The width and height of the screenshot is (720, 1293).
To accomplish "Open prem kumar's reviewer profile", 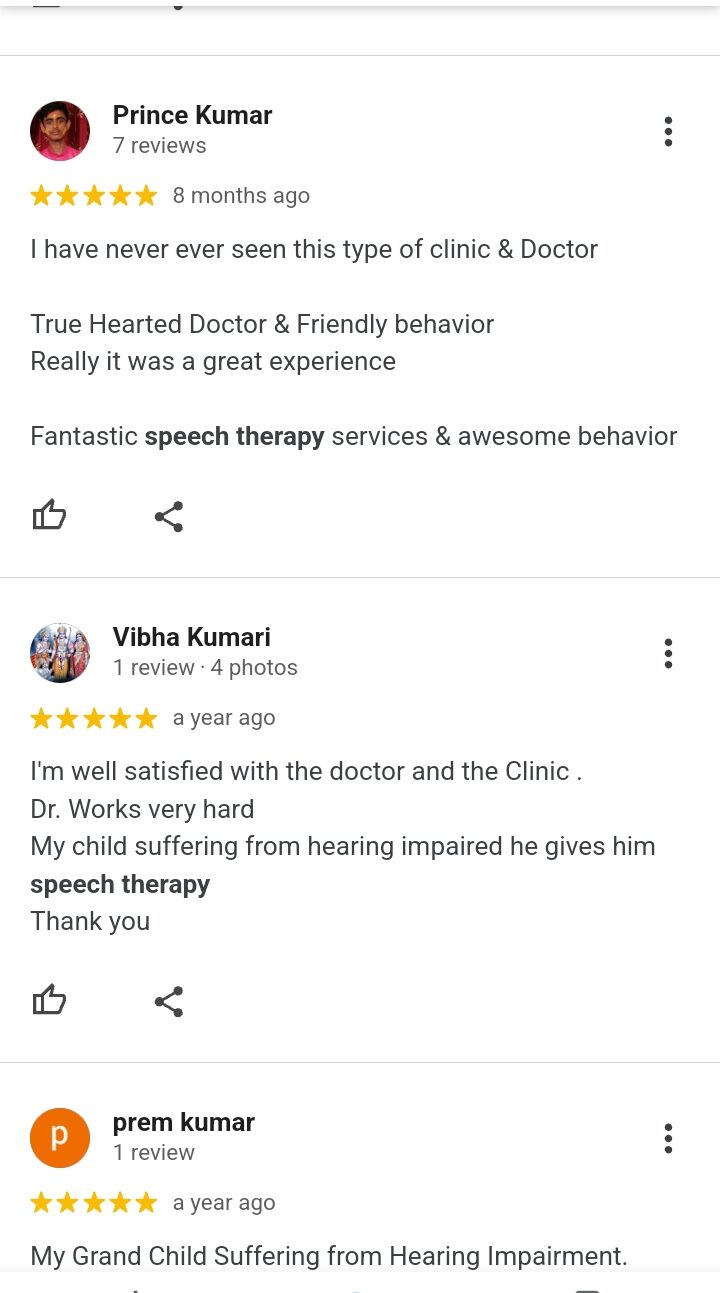I will point(183,1122).
